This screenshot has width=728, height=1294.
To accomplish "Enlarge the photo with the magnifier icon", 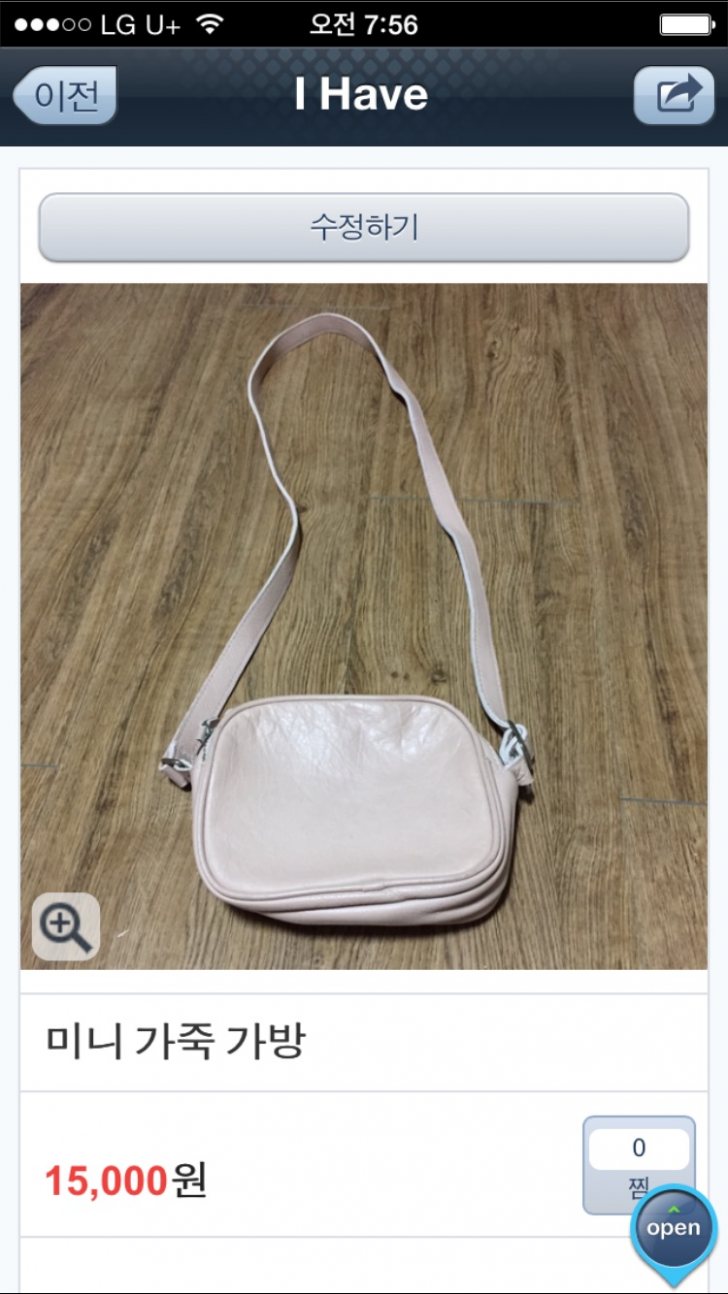I will [x=66, y=927].
